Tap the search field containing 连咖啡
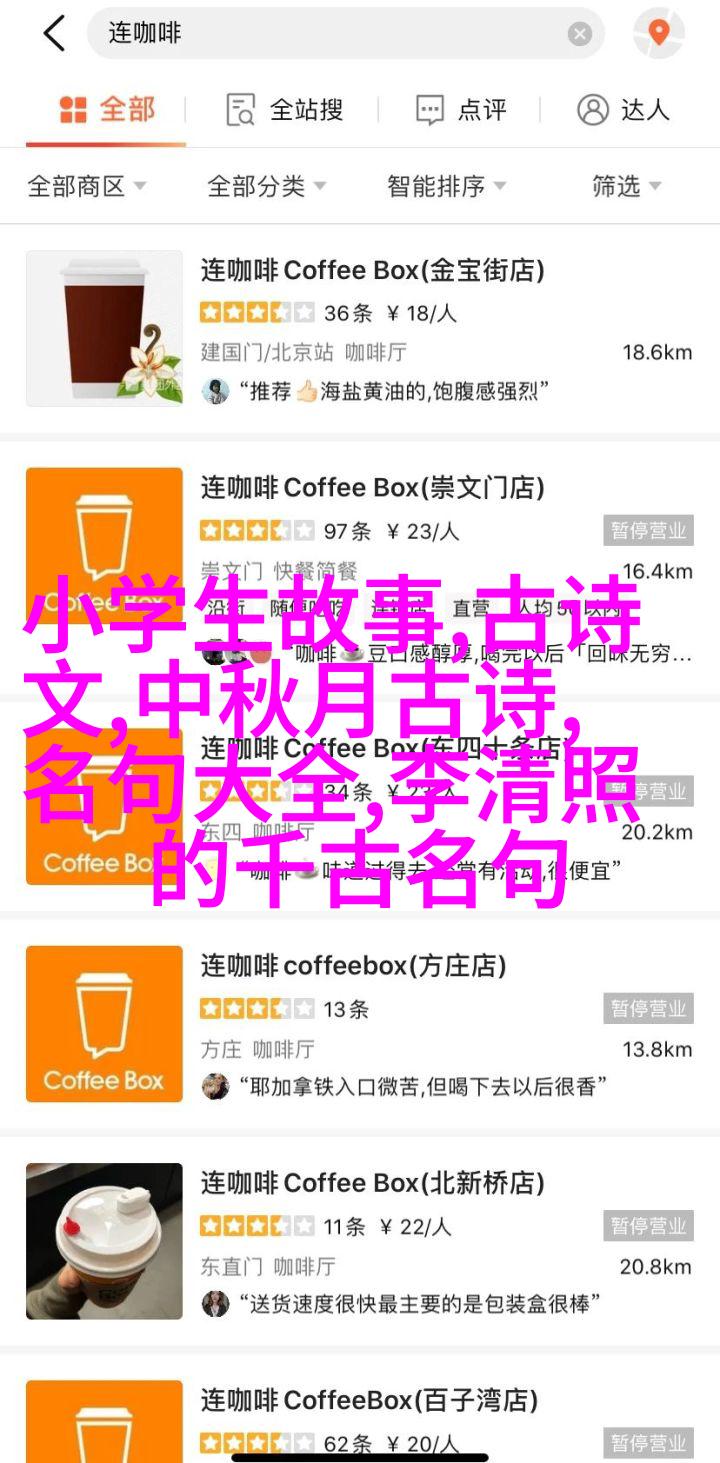Image resolution: width=720 pixels, height=1463 pixels. 330,34
